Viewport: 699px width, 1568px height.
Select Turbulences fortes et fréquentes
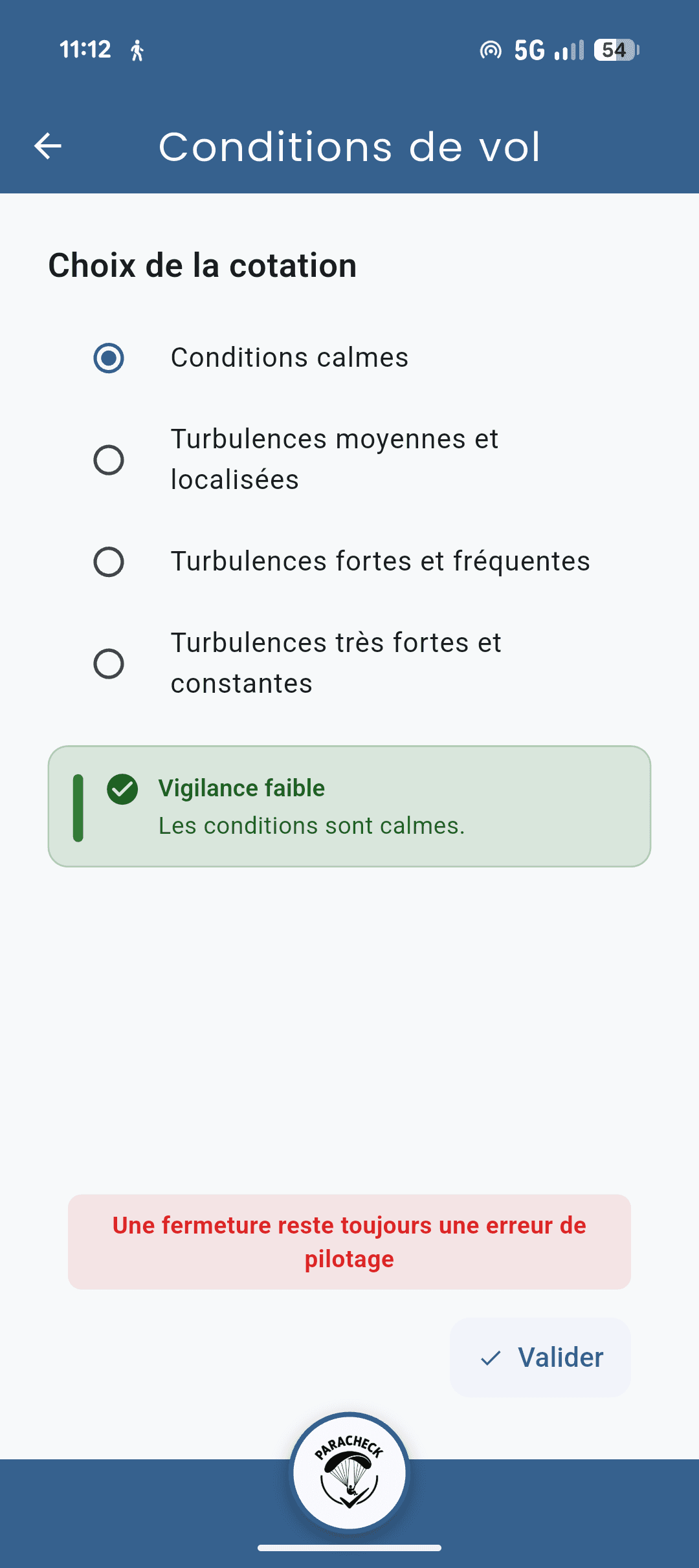point(110,561)
